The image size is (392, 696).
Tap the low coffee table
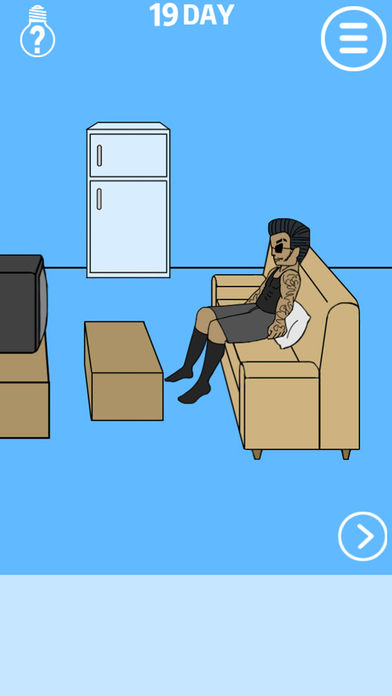(123, 371)
